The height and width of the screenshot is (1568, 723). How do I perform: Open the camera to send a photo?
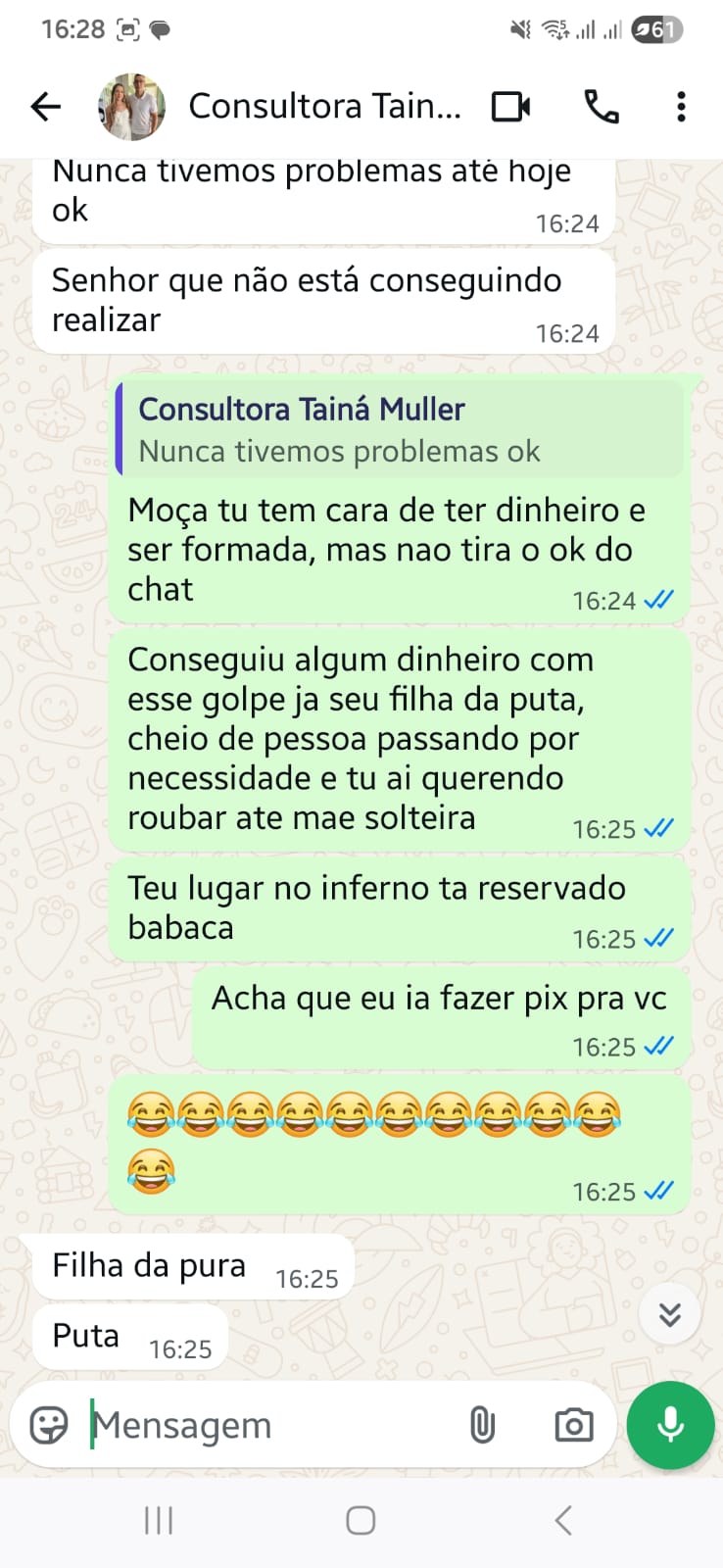pos(573,1425)
